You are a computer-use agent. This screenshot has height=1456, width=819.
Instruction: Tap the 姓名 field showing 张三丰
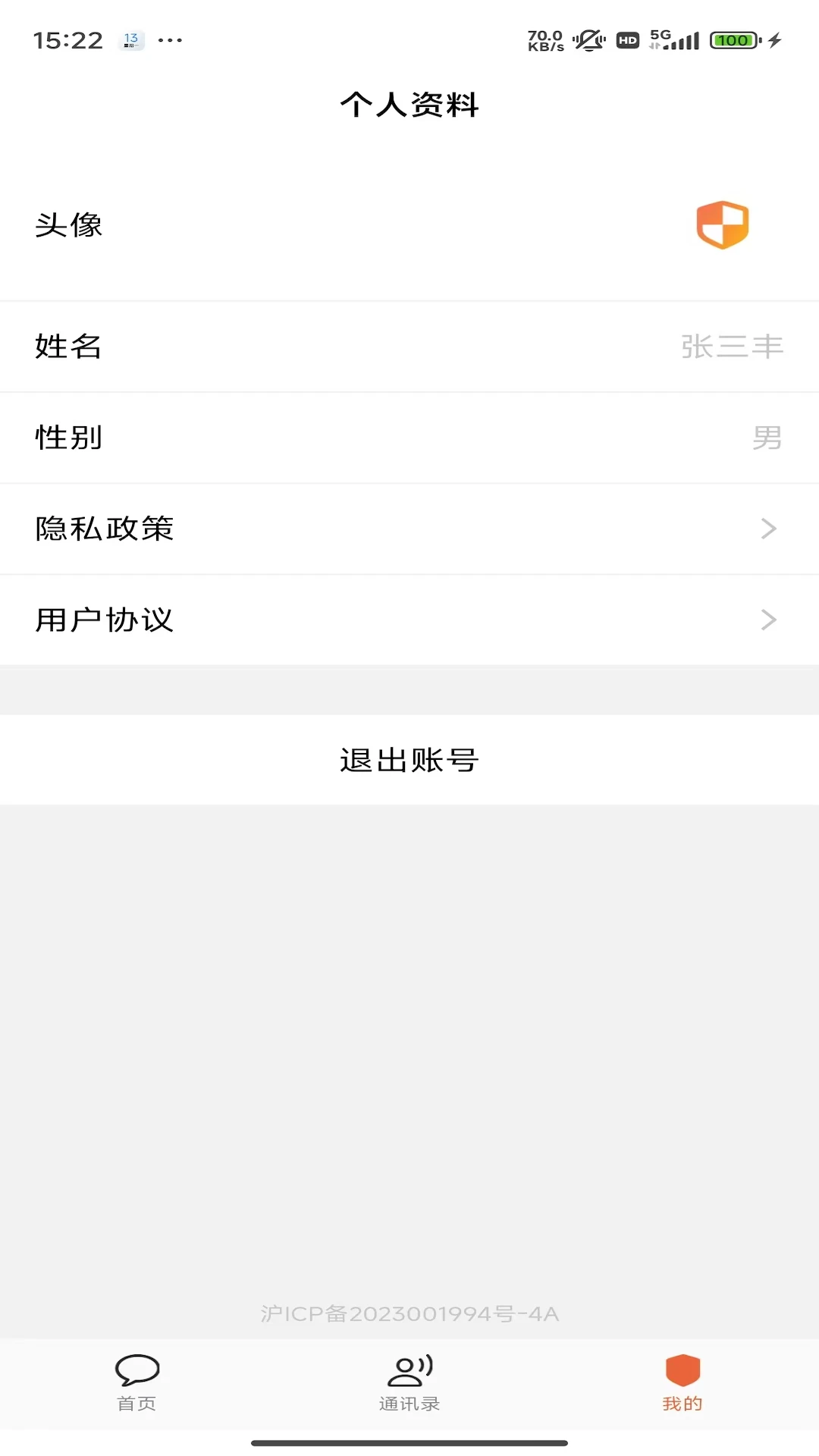[409, 347]
